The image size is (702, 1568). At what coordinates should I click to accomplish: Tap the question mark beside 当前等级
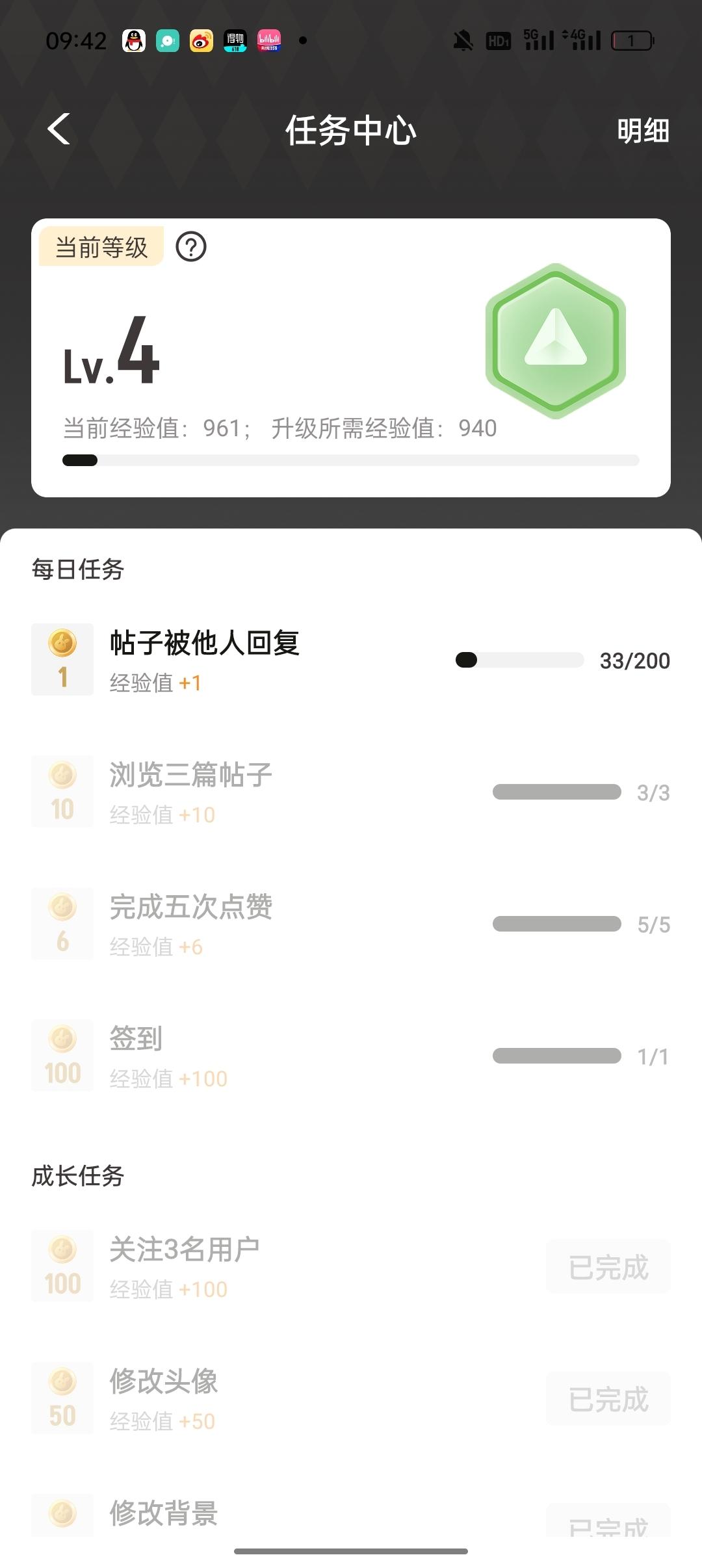click(x=191, y=247)
